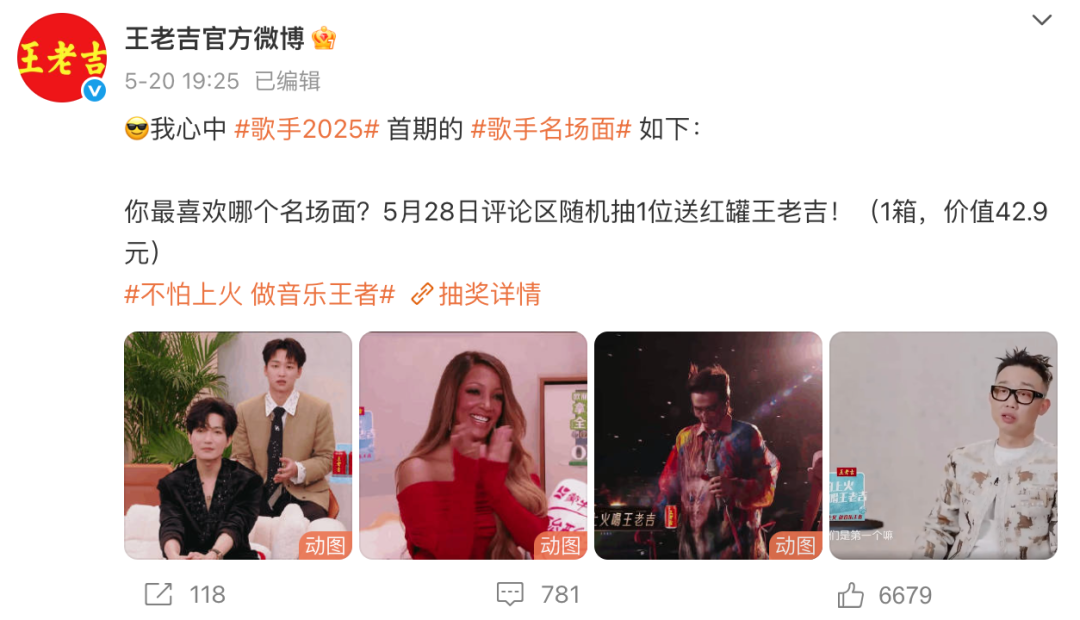Open the #歌手2025# hashtag
Screen dimensions: 1080x620
coord(307,129)
